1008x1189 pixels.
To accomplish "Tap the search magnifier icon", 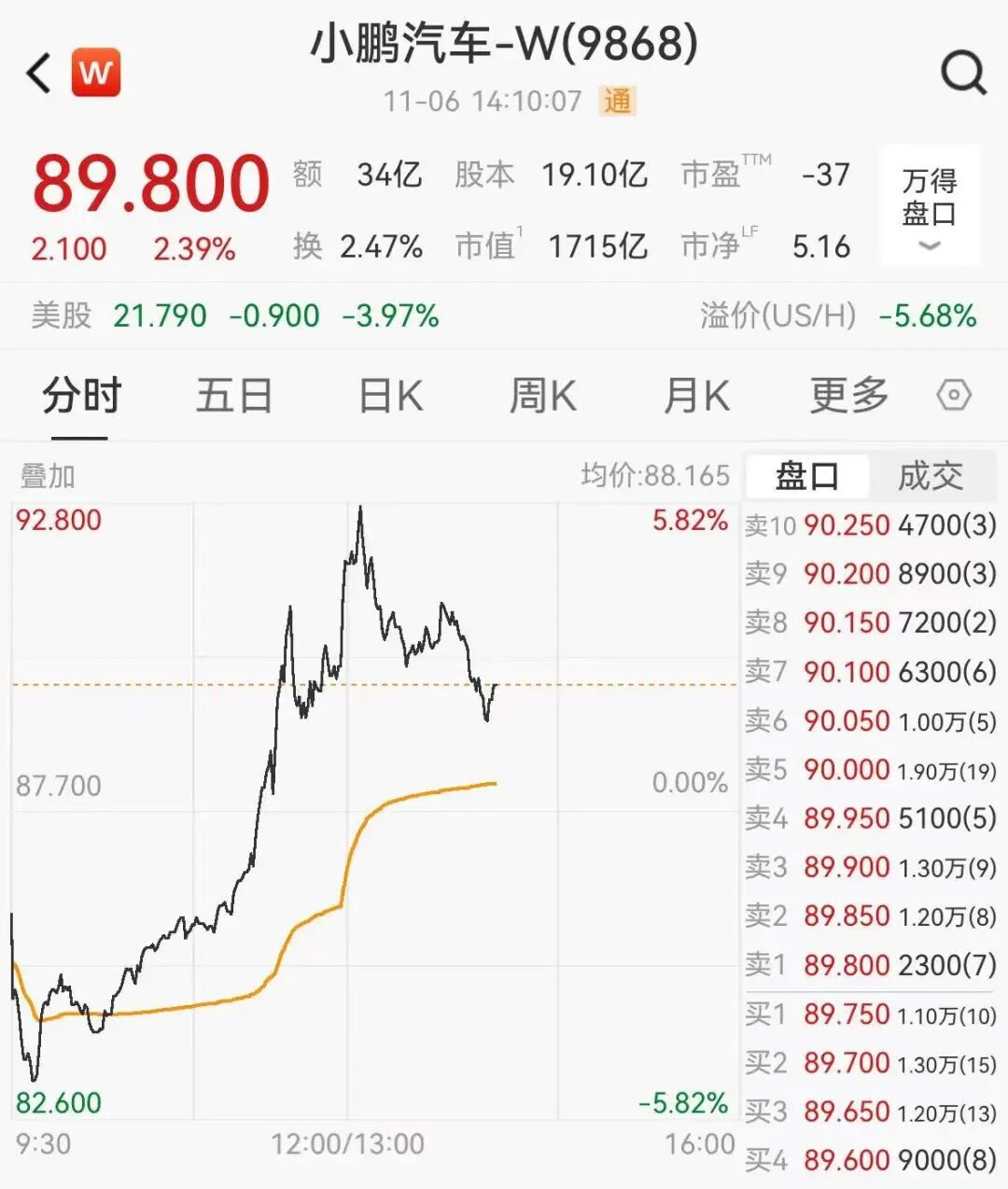I will [x=961, y=73].
